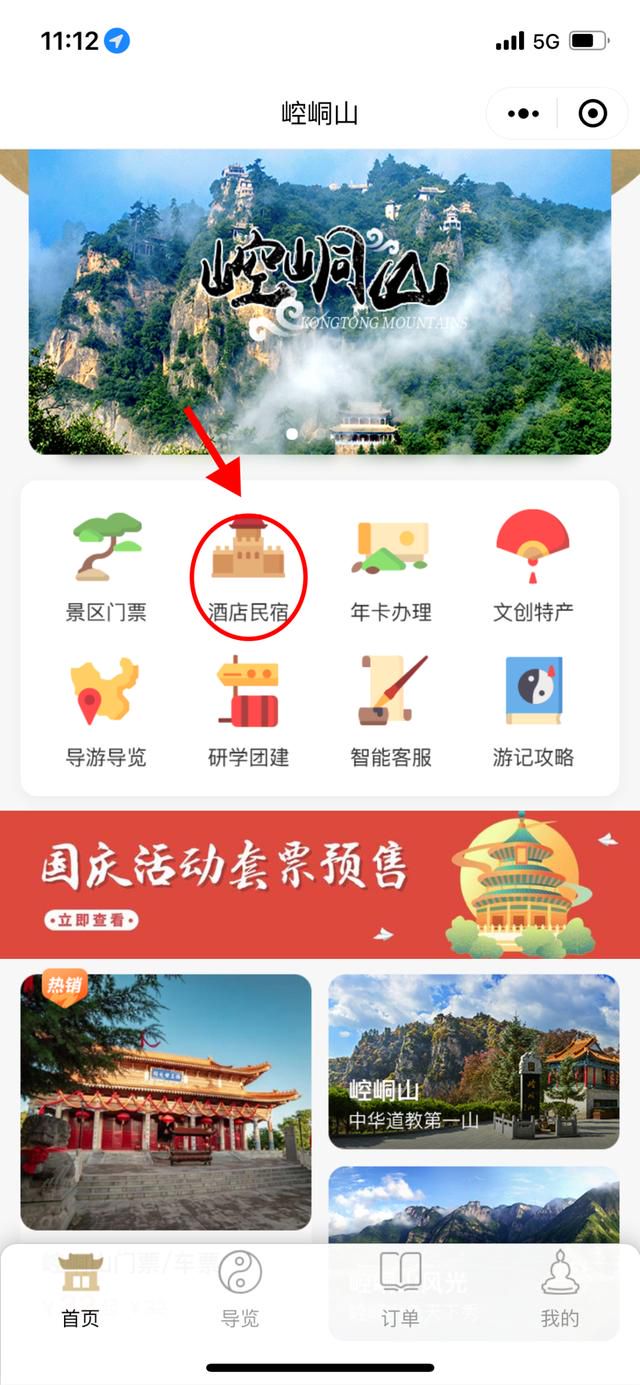640x1385 pixels.
Task: Switch to the 导览 tab
Action: click(240, 1290)
